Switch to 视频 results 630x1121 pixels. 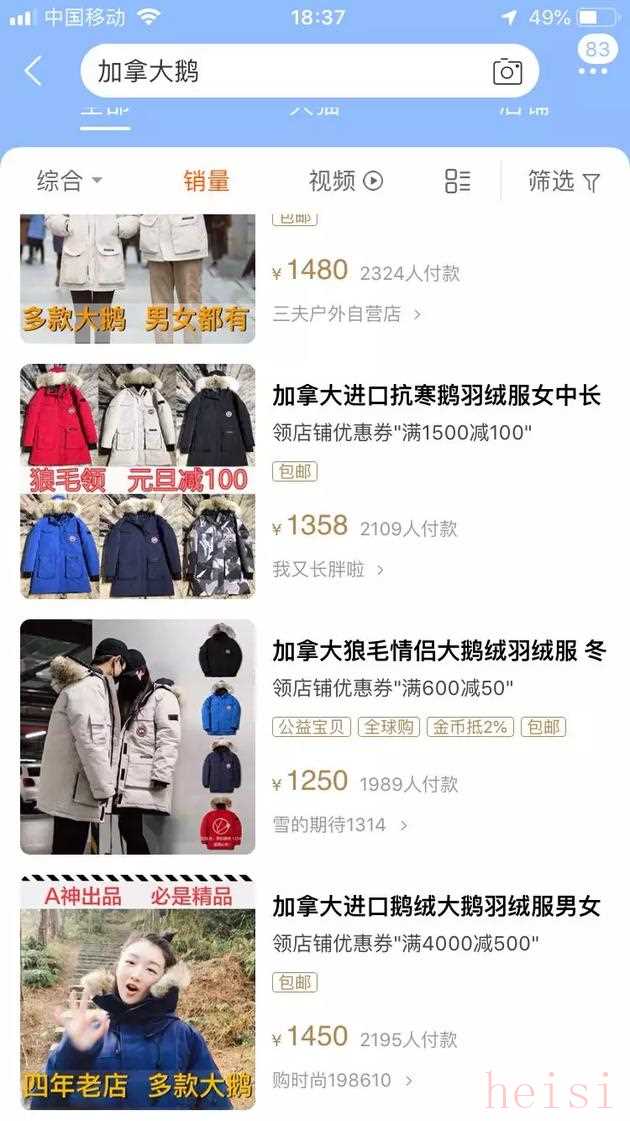pyautogui.click(x=345, y=181)
